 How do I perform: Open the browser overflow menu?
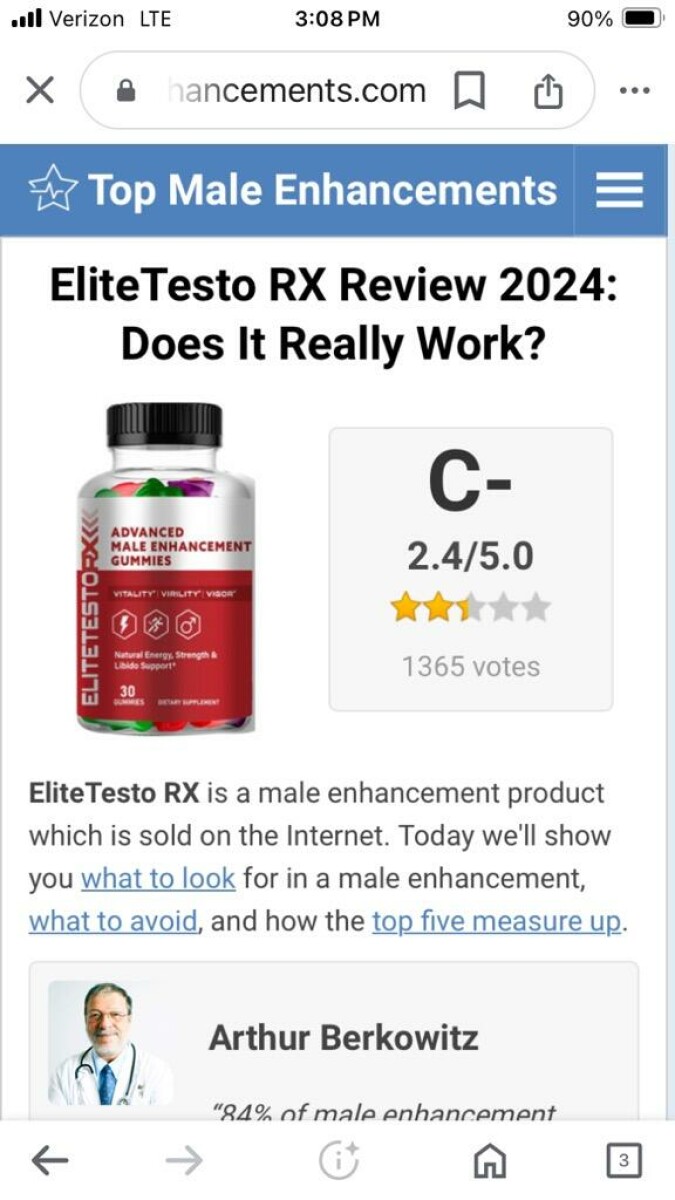click(634, 91)
